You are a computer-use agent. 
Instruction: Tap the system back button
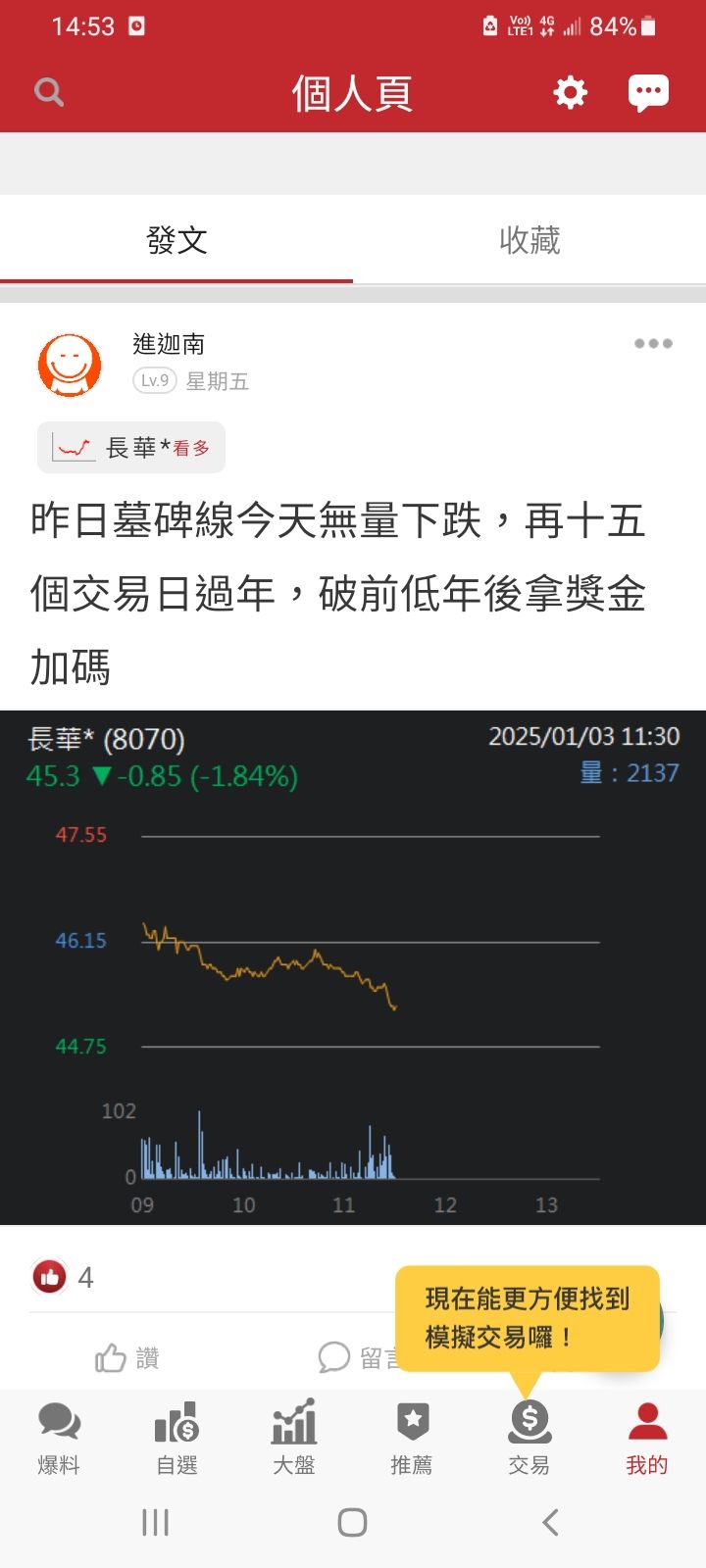pos(550,1522)
